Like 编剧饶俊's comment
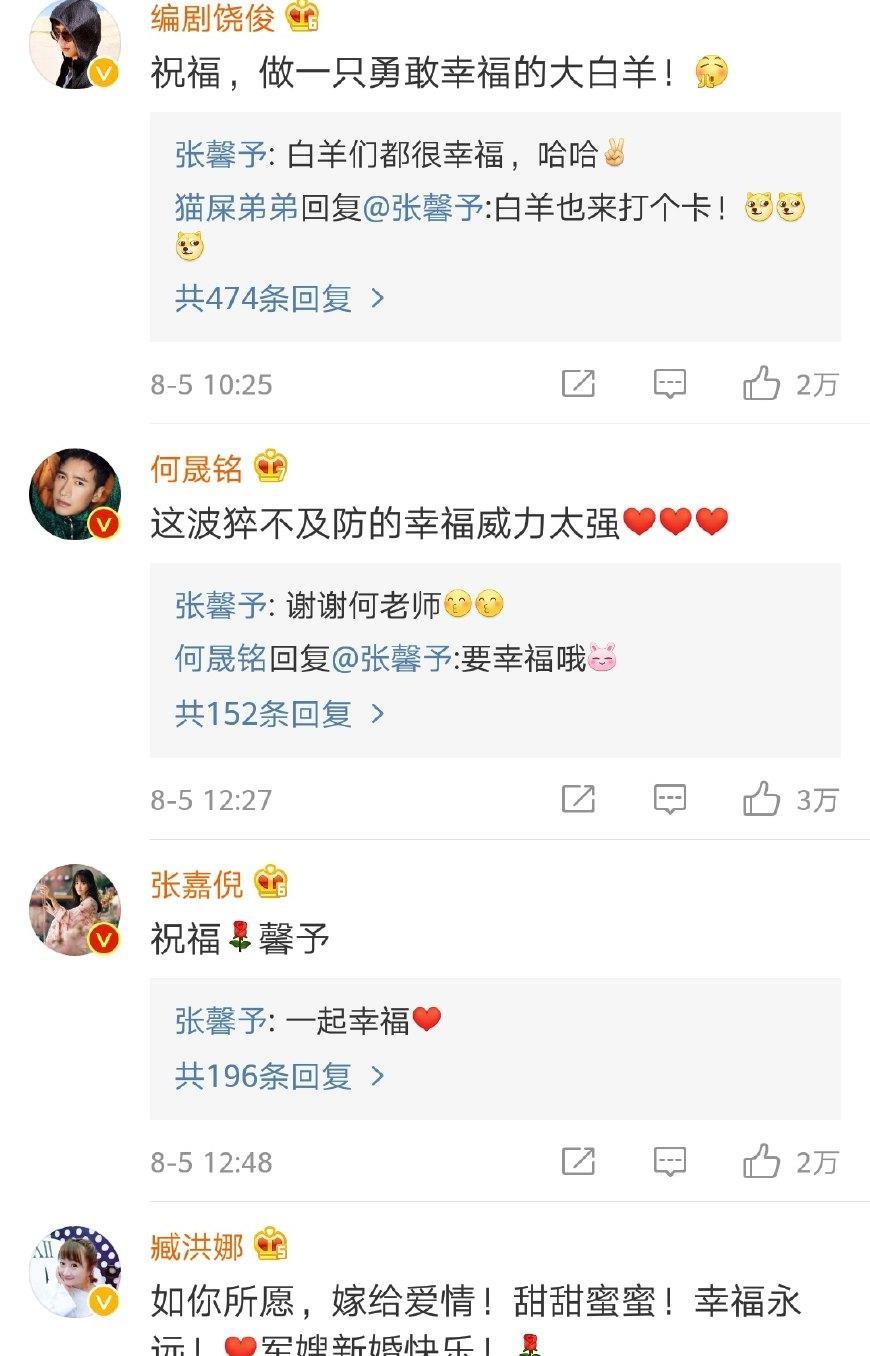Screen dimensions: 870x1356 [762, 384]
